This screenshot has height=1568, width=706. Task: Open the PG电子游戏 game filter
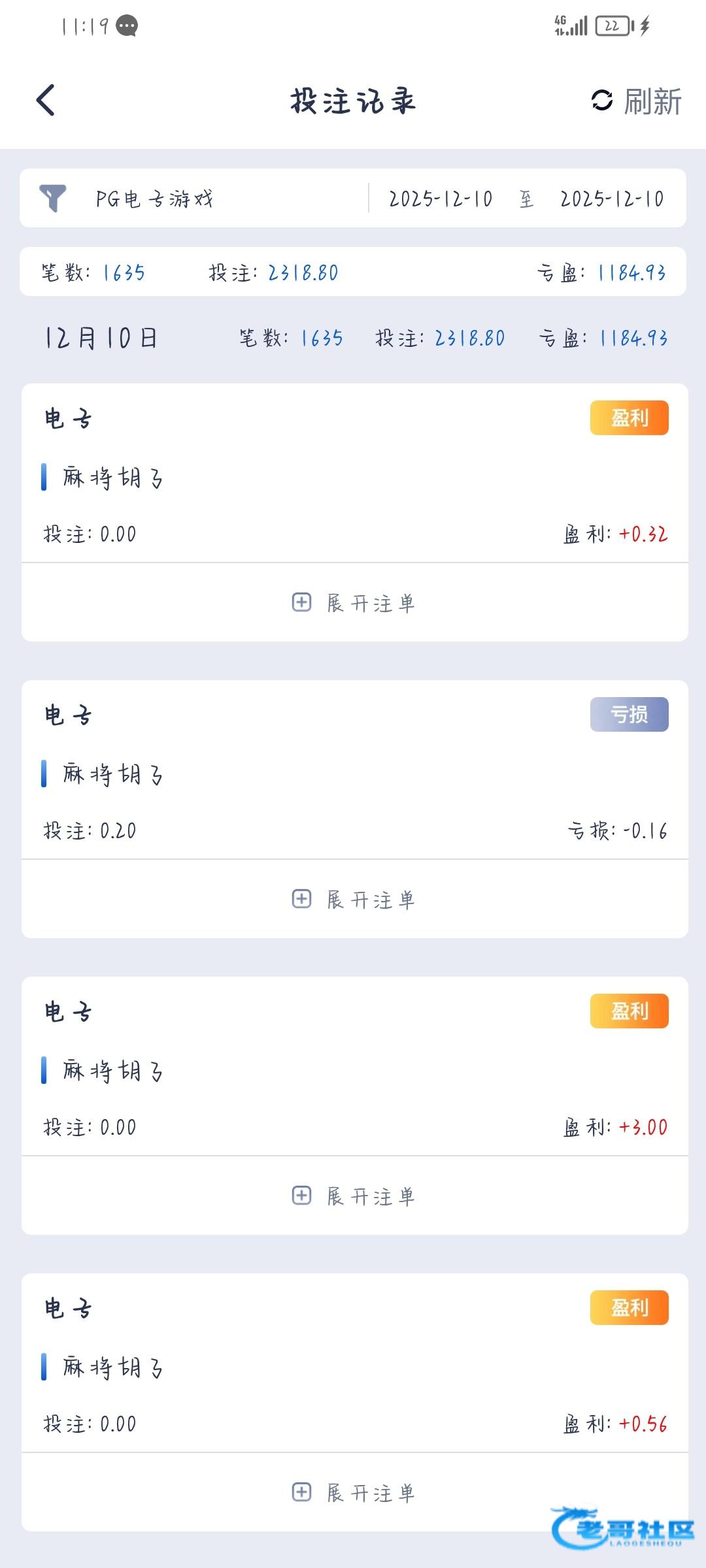pos(154,199)
